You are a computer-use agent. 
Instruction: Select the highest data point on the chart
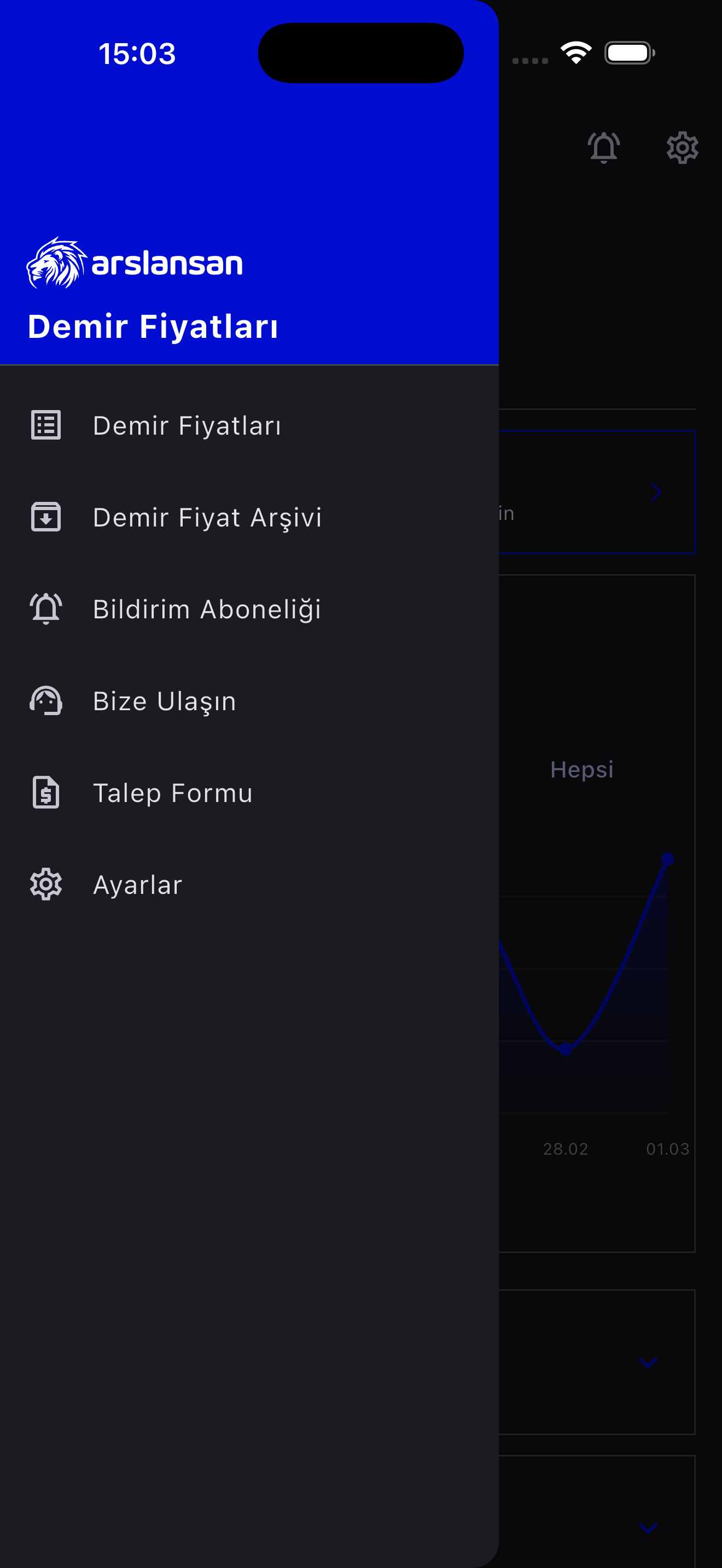click(x=669, y=858)
